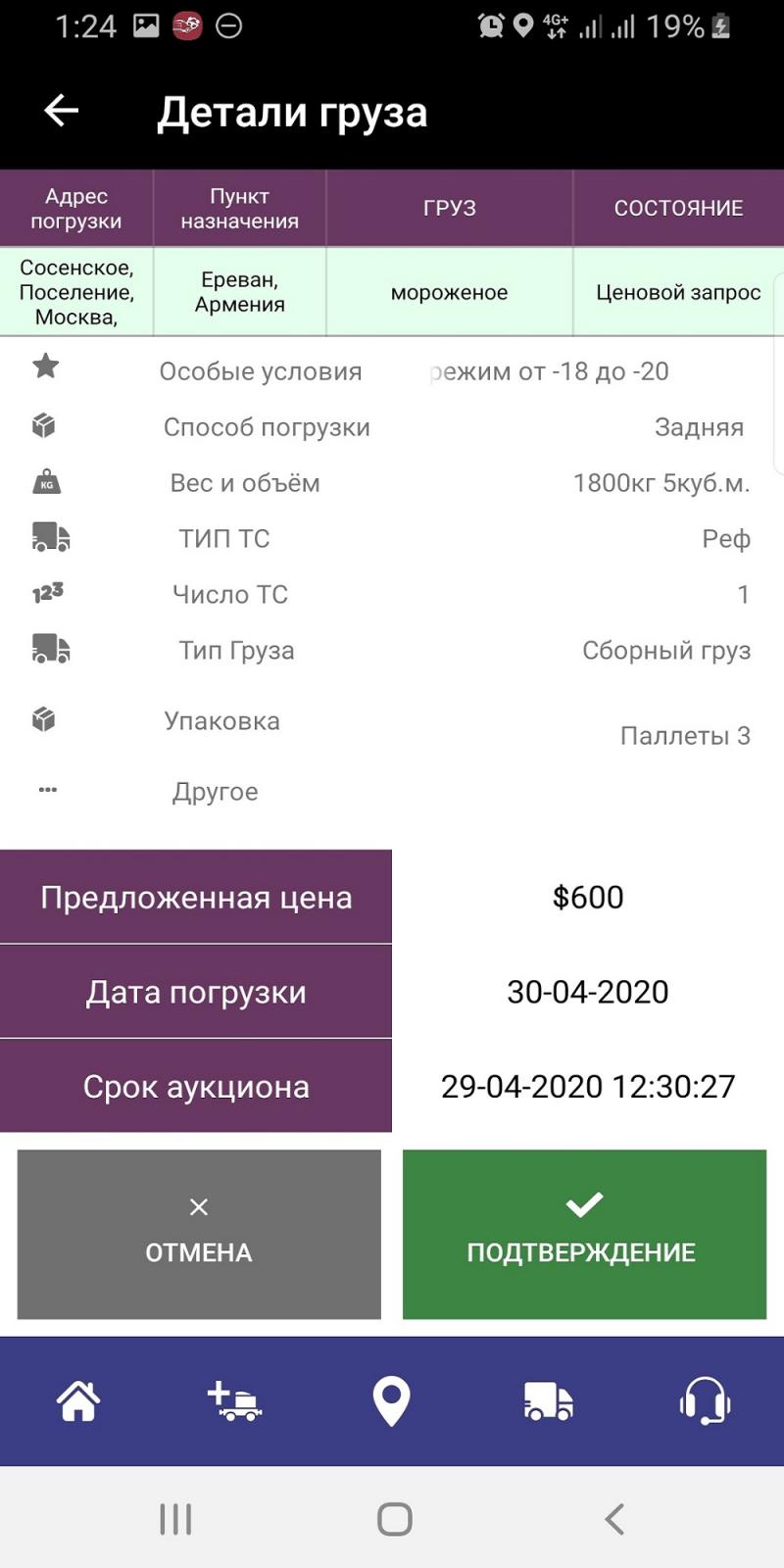Open the trucks icon in bottom navigation
This screenshot has width=784, height=1568.
[548, 1402]
